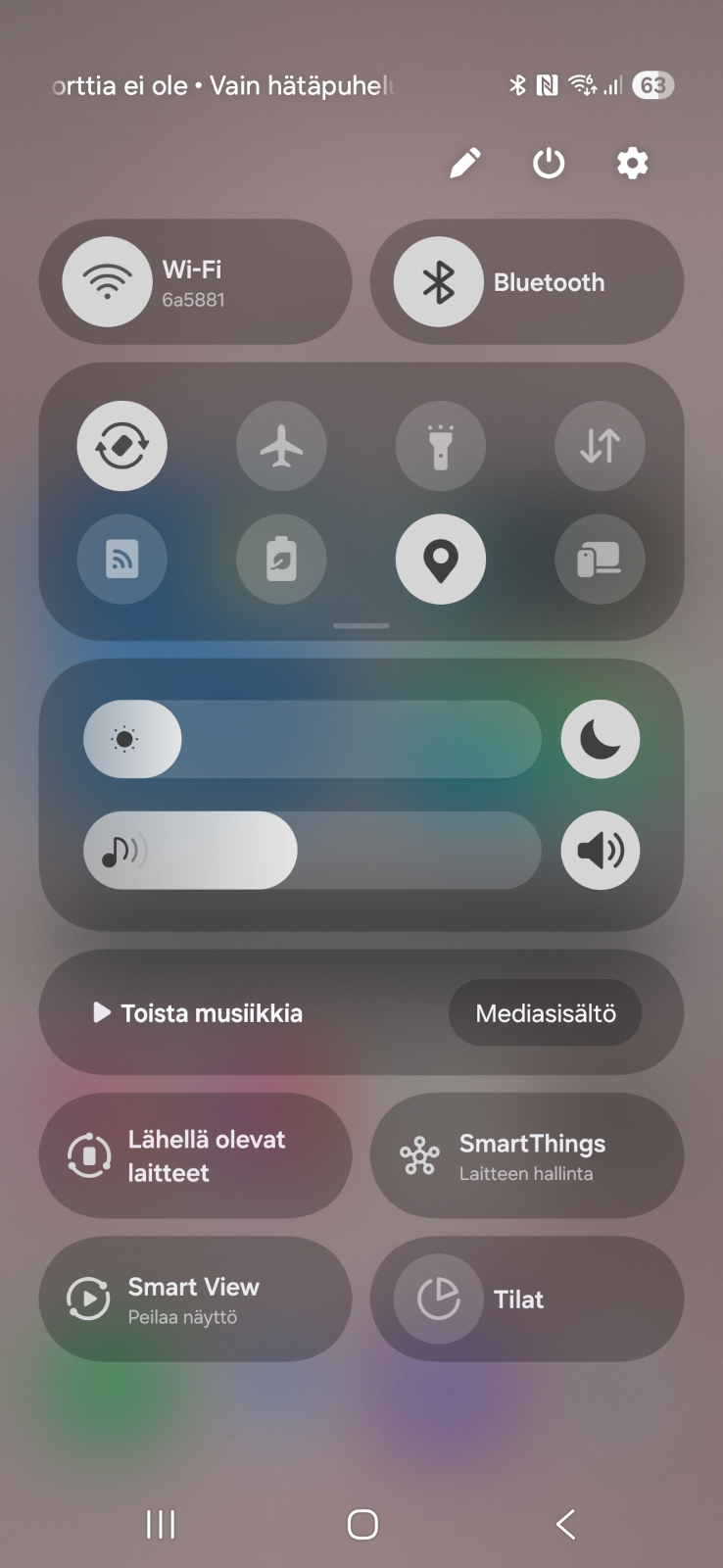Disable auto-rotate toggle
Screen dimensions: 723x1568
[x=122, y=446]
